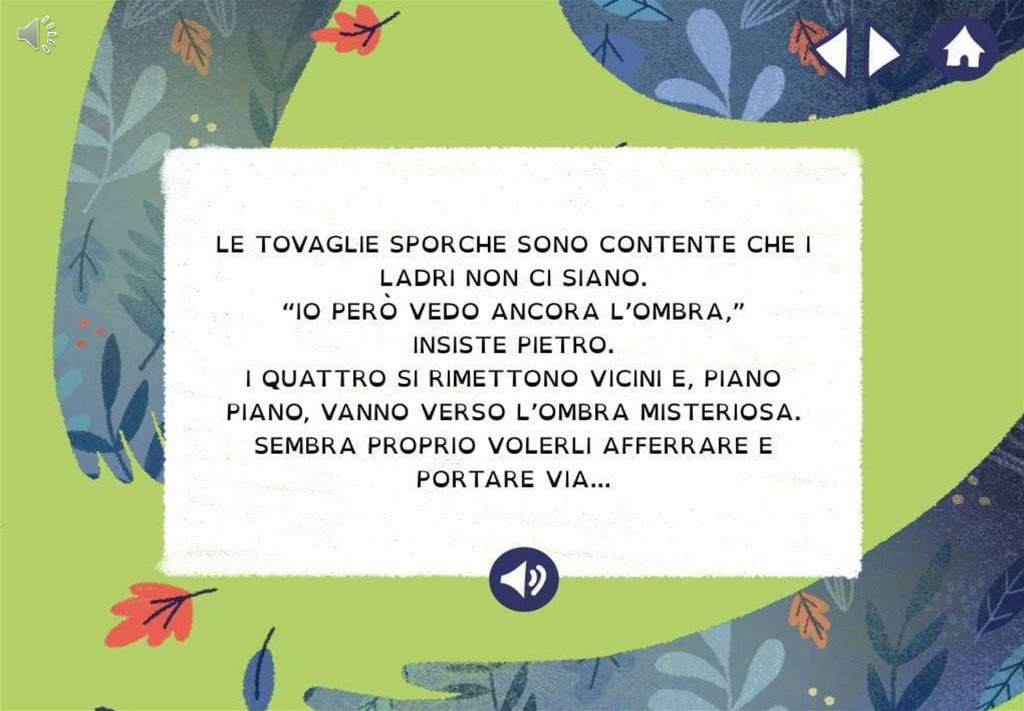Advance to the next story page
This screenshot has width=1024, height=711.
tap(882, 51)
